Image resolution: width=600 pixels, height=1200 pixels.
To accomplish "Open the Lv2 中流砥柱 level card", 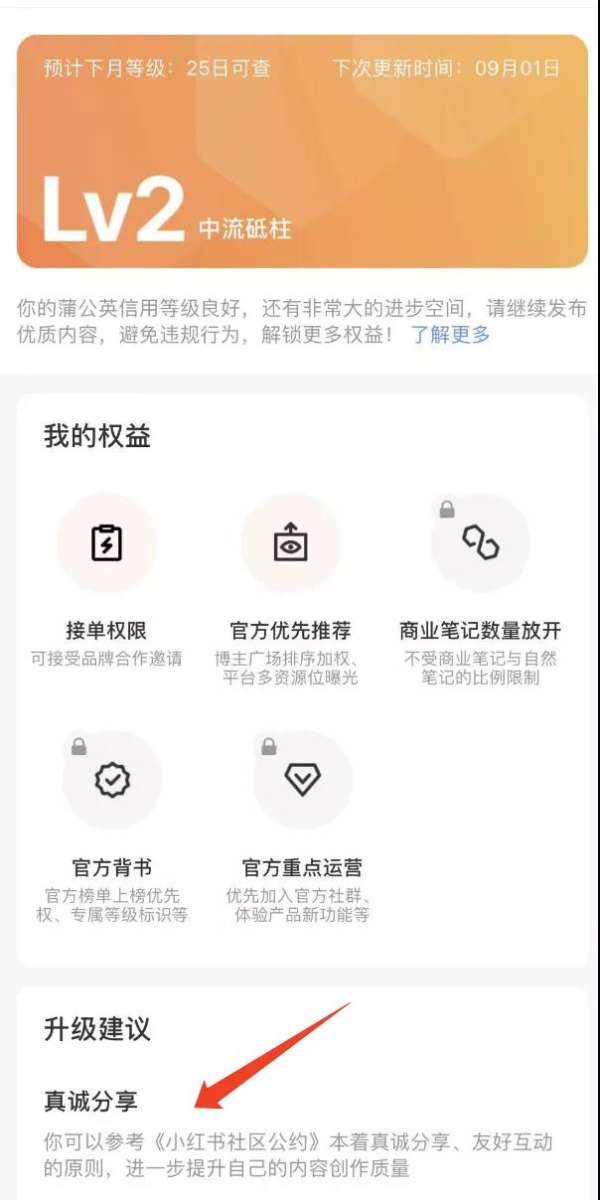I will point(302,152).
